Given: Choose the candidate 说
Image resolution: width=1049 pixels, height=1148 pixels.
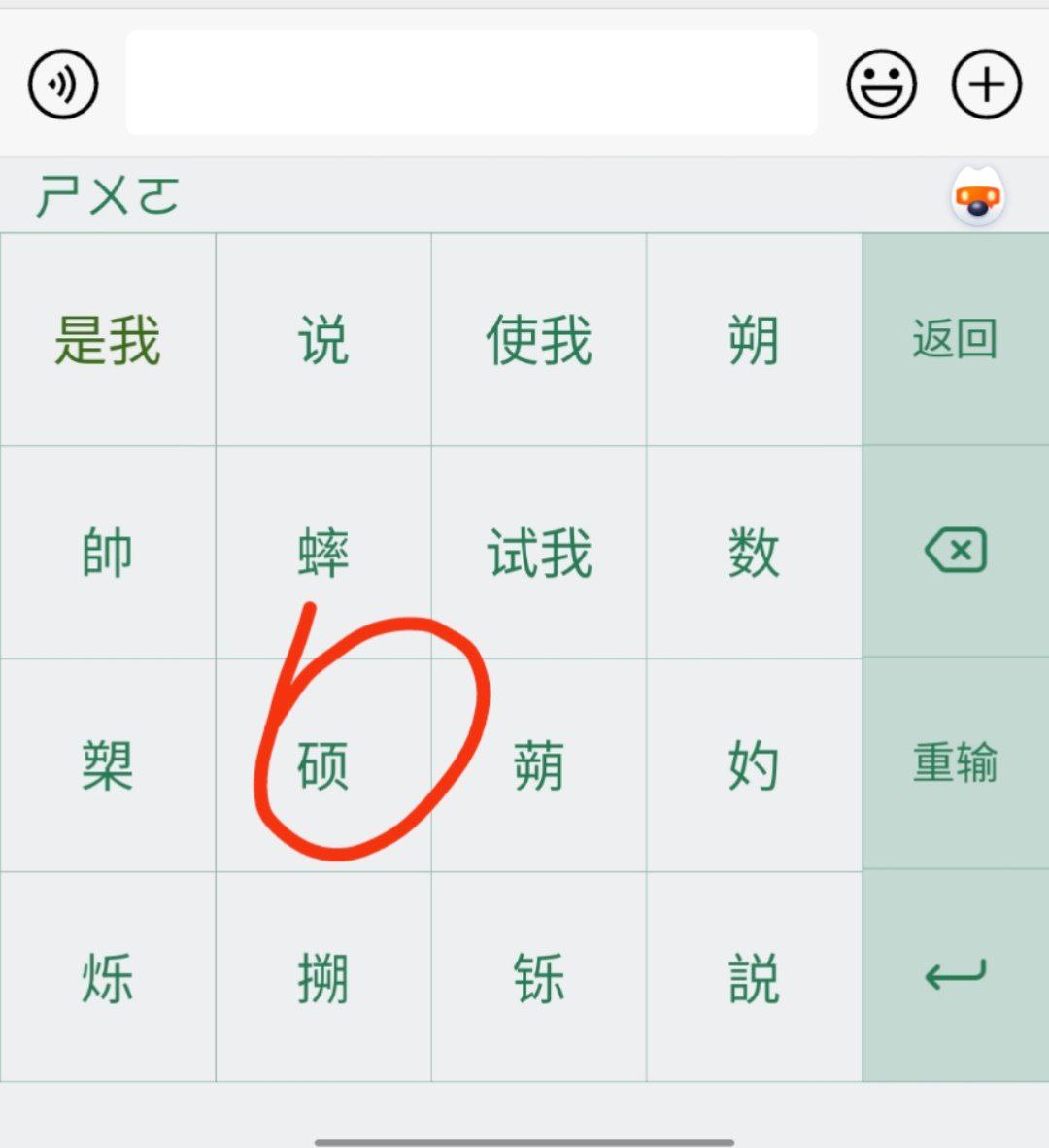Looking at the screenshot, I should point(323,340).
